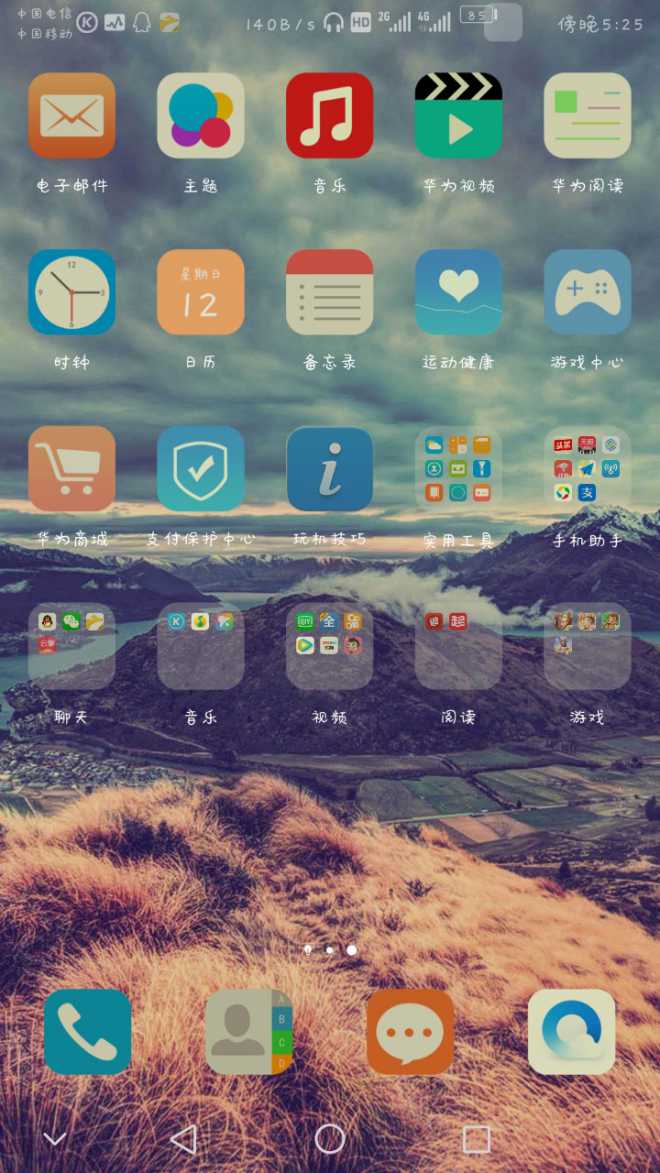Expand the 聊天 chat folder
The image size is (660, 1173).
72,646
